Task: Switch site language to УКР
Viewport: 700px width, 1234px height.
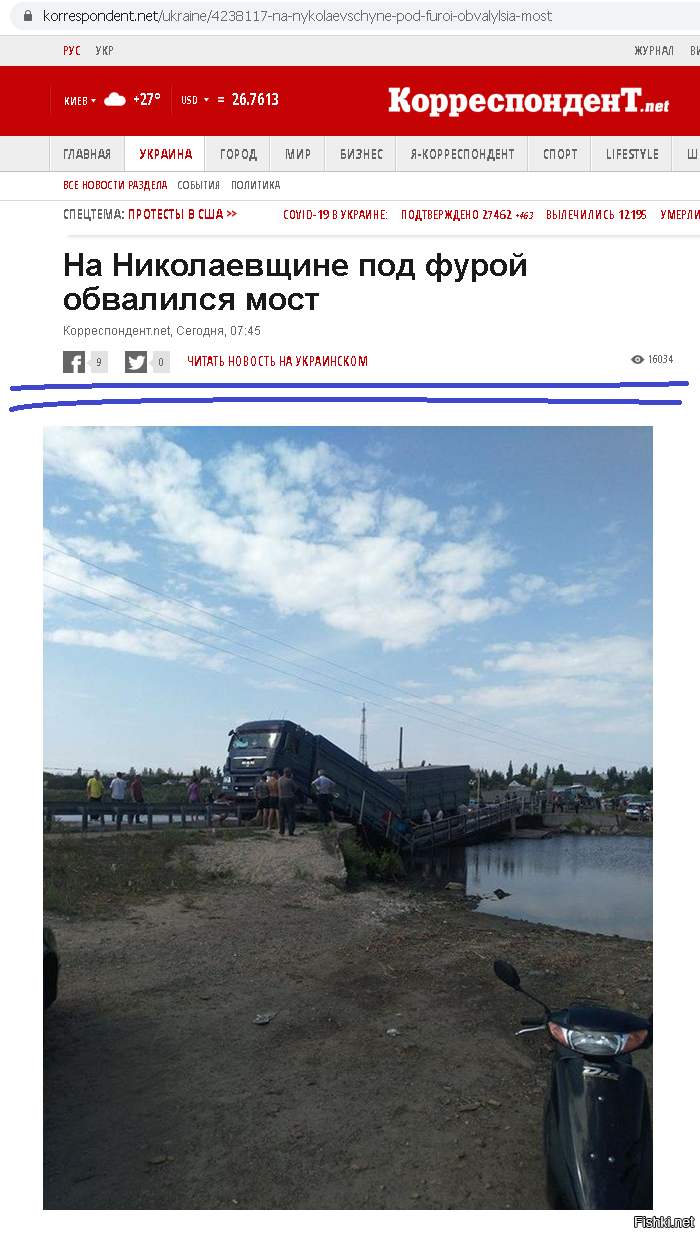Action: tap(104, 50)
